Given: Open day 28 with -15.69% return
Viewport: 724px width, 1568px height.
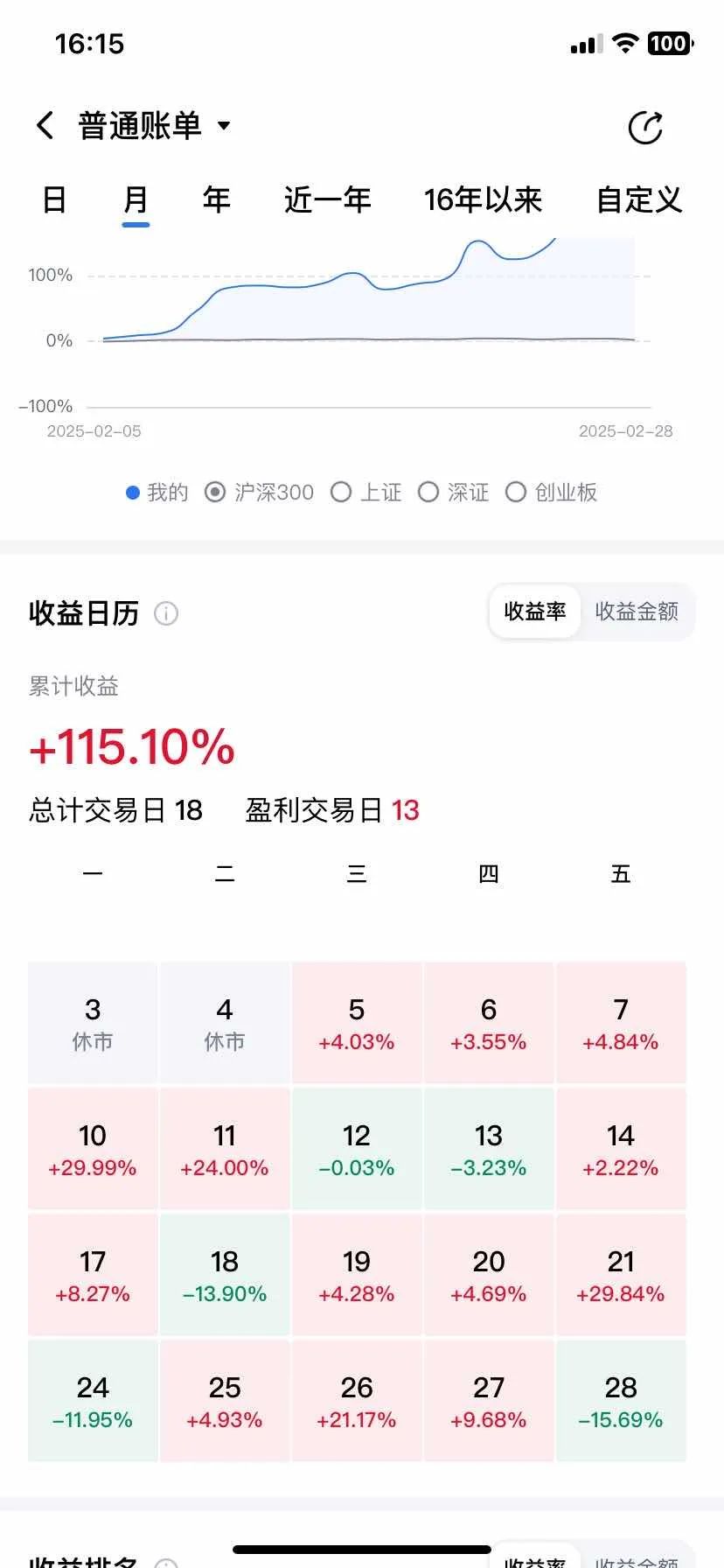Looking at the screenshot, I should click(621, 1401).
